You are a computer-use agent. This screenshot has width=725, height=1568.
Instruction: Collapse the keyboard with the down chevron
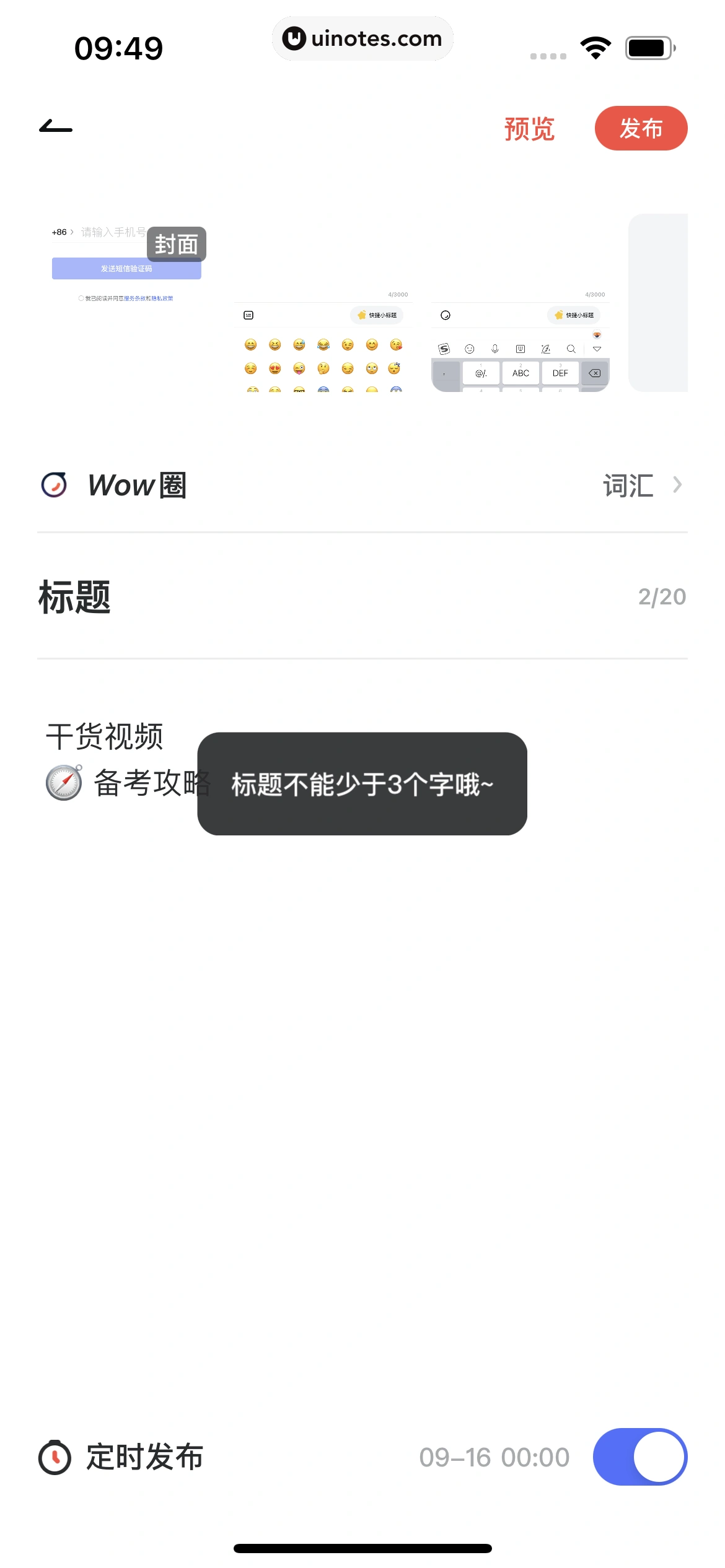(597, 349)
